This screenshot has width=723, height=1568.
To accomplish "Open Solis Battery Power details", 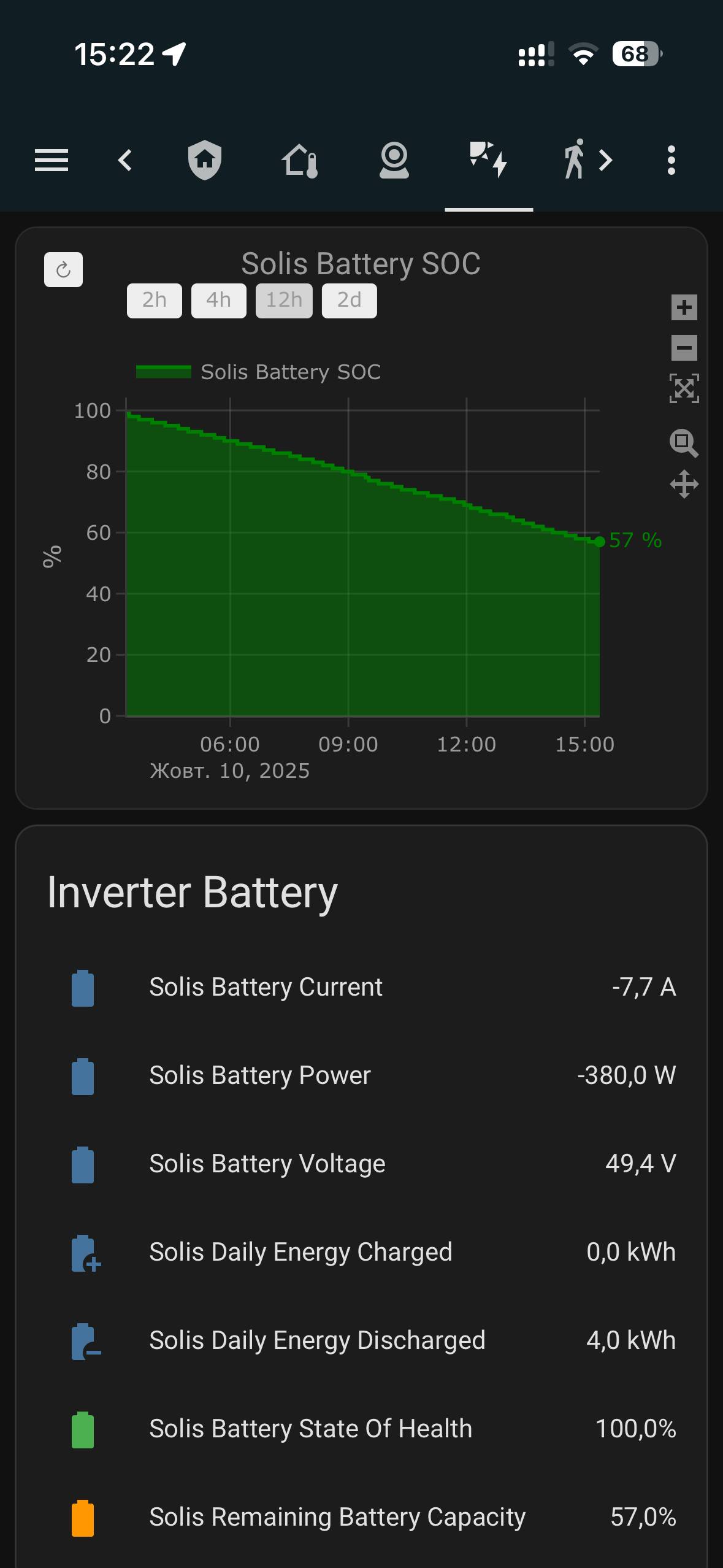I will pos(362,1076).
